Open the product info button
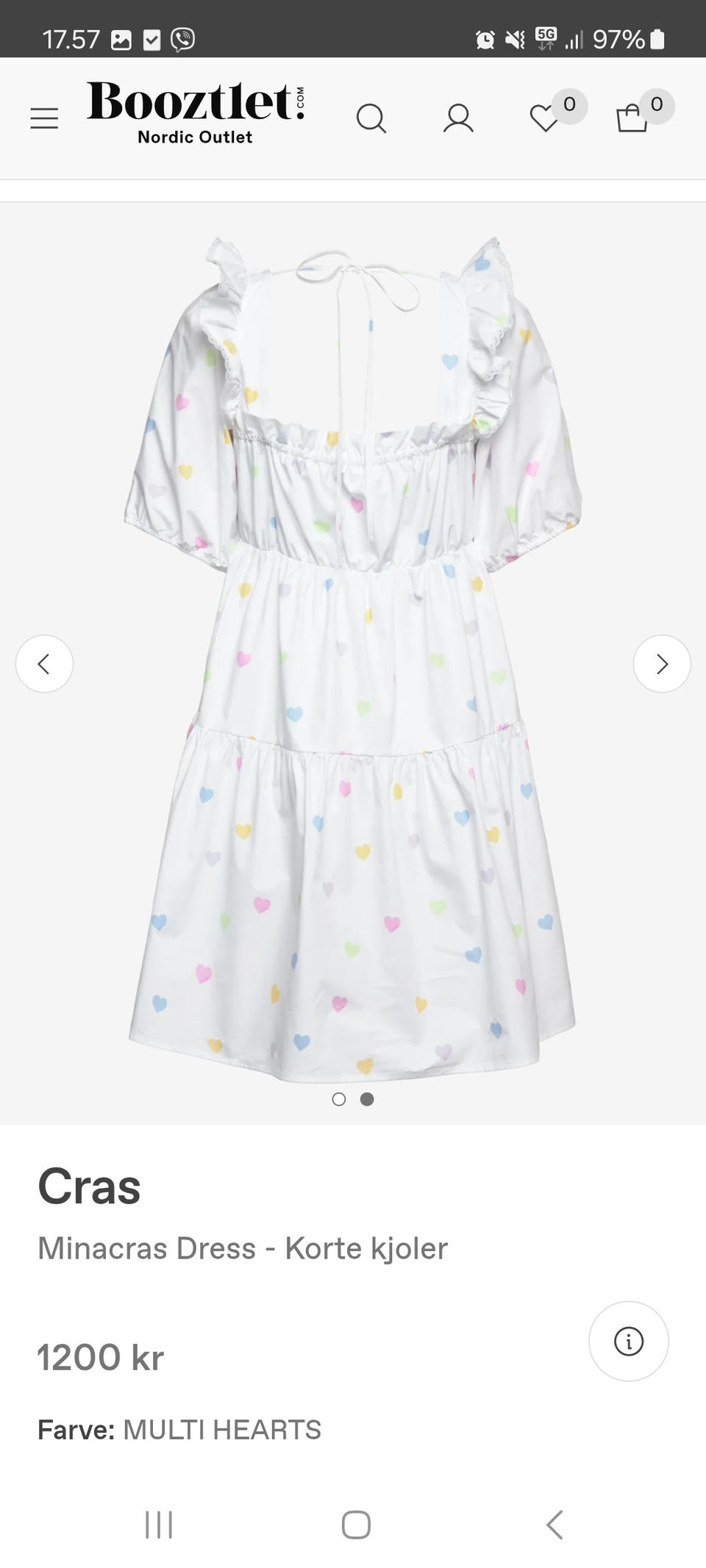The height and width of the screenshot is (1568, 706). 629,1342
